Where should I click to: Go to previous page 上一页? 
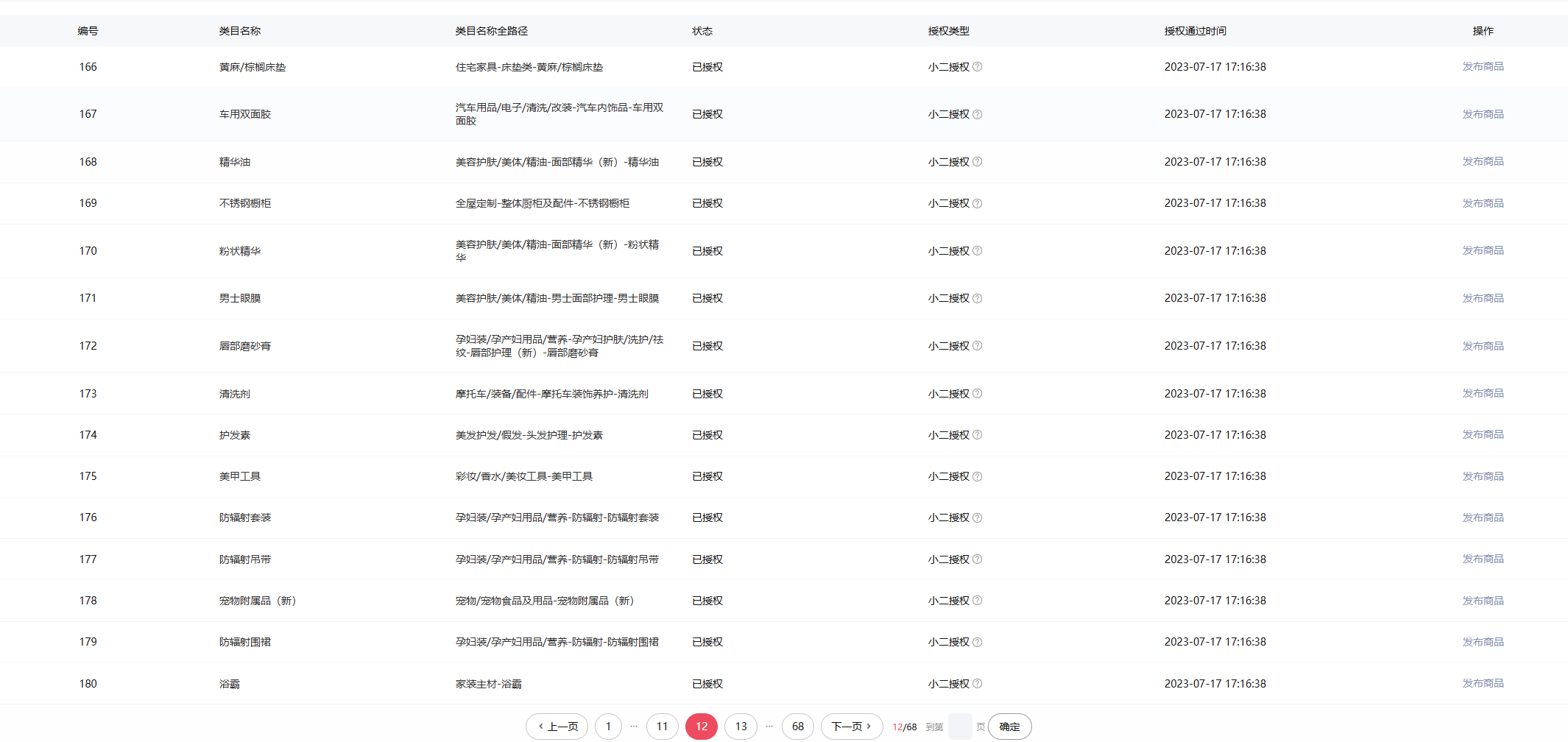tap(557, 727)
